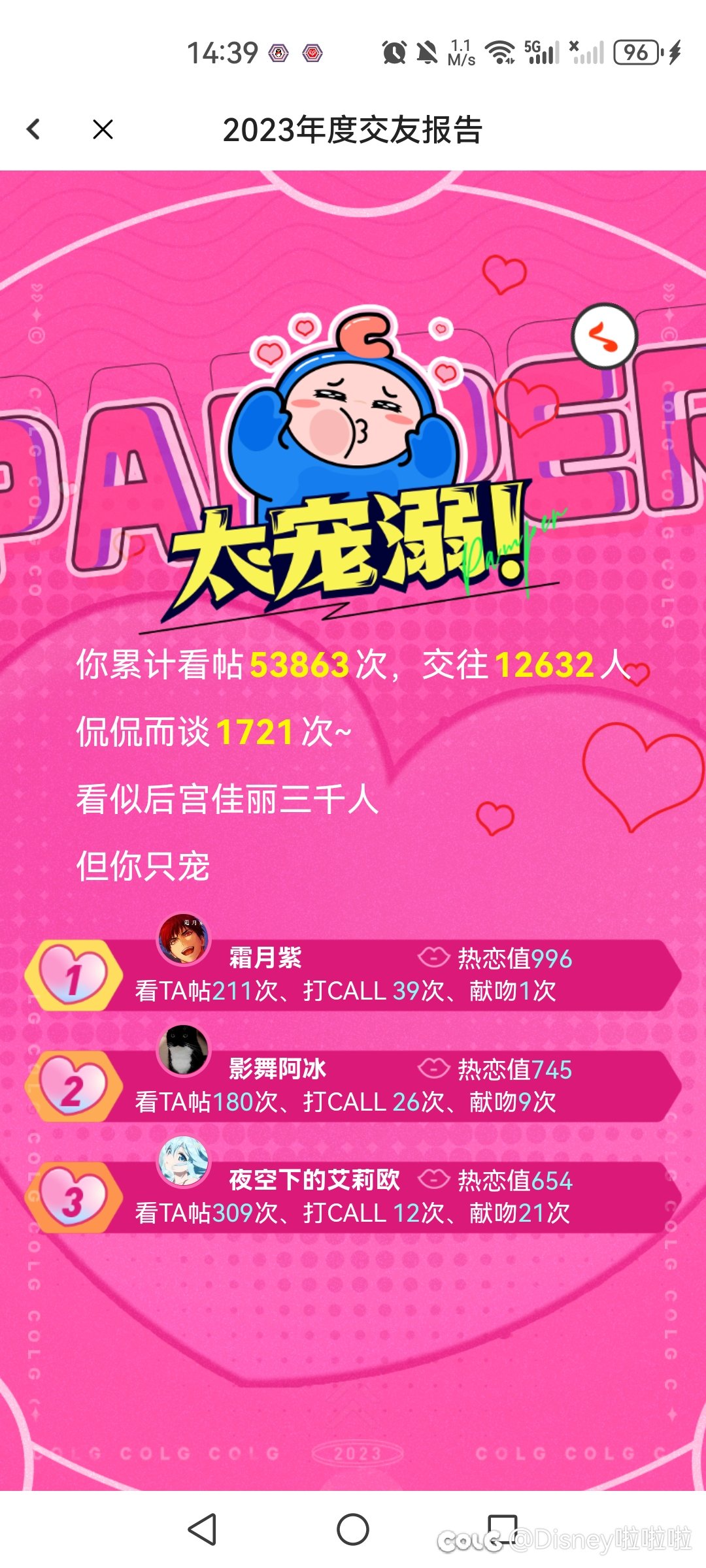Tap the system back button
The width and height of the screenshot is (706, 1568).
tap(202, 1529)
